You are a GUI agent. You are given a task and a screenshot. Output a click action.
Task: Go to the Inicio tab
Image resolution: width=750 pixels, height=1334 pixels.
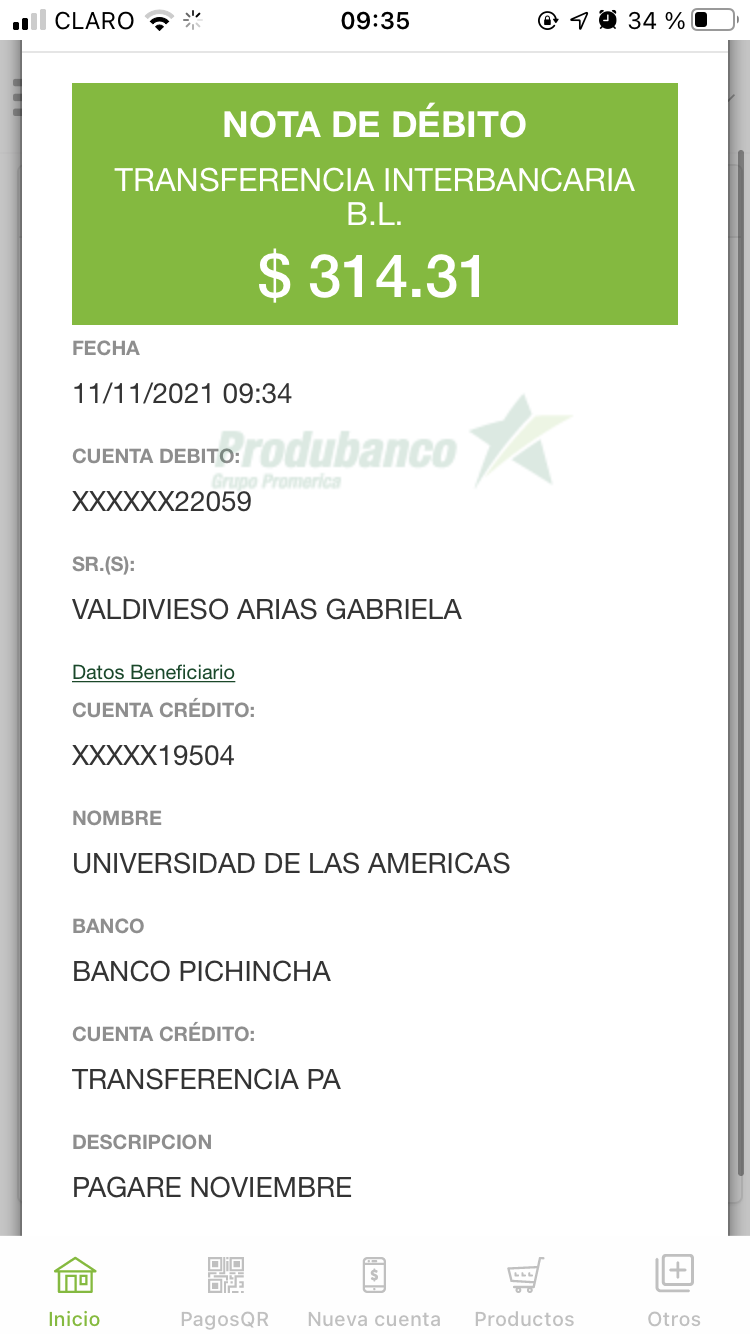(x=75, y=1290)
